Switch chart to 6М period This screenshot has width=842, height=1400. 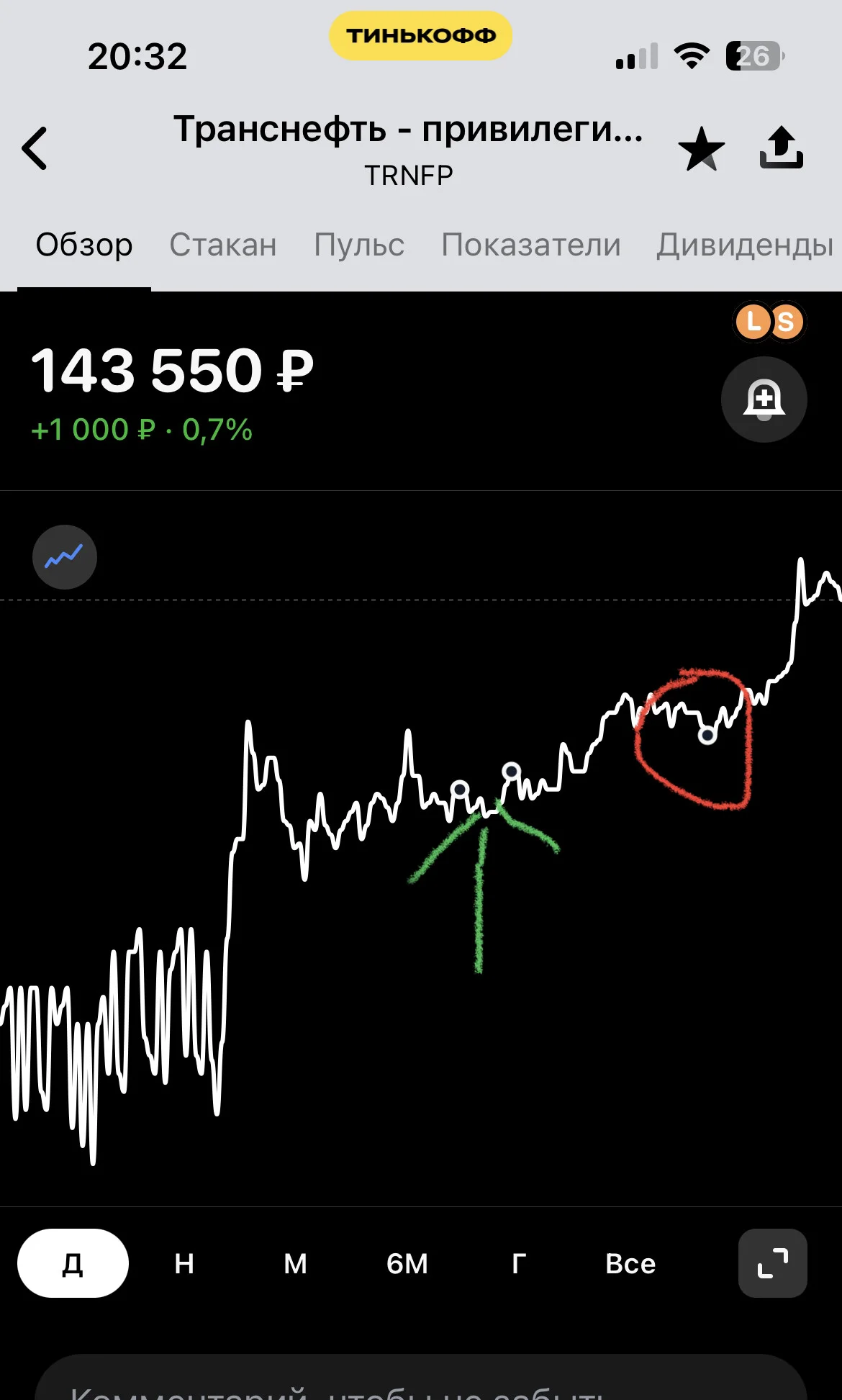[407, 1263]
